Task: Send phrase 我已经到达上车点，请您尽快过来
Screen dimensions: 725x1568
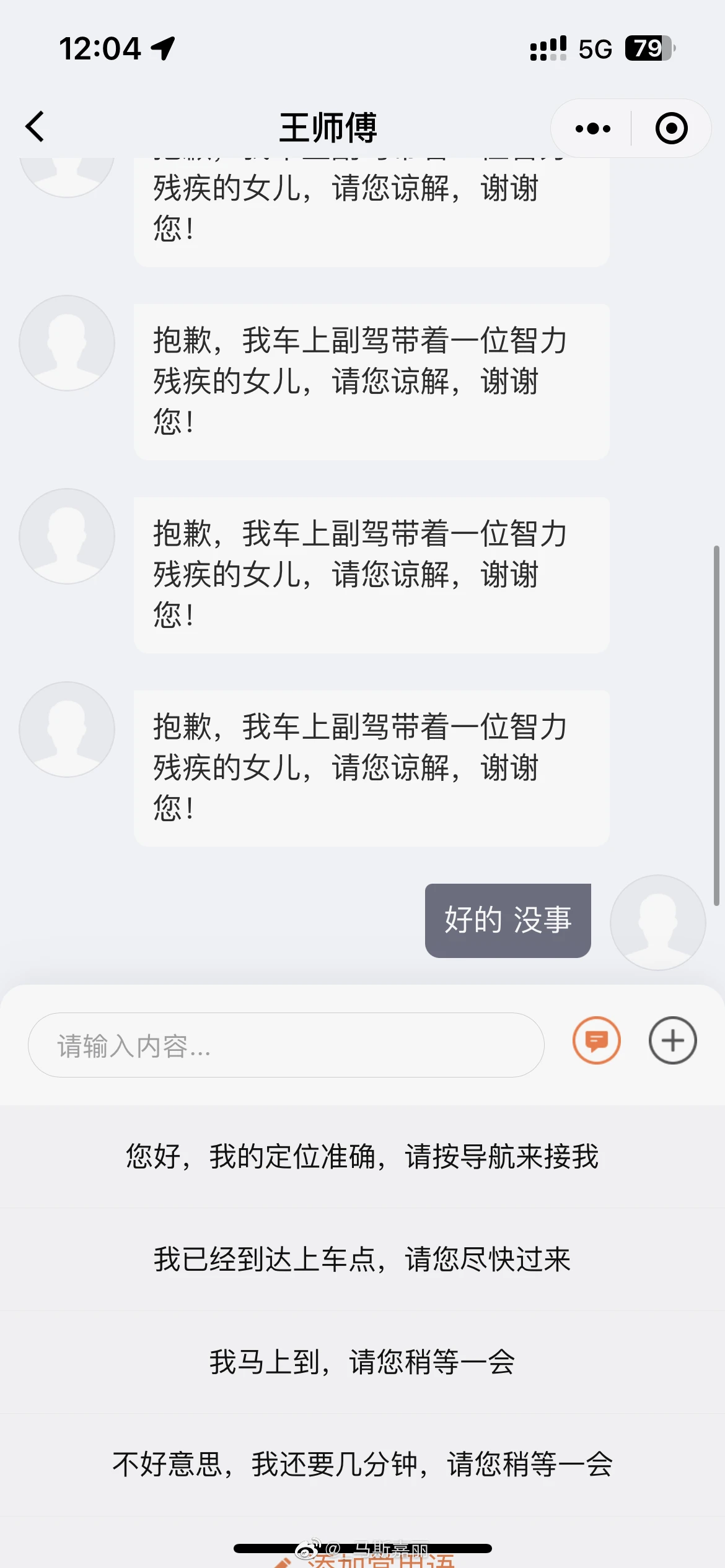Action: coord(362,1259)
